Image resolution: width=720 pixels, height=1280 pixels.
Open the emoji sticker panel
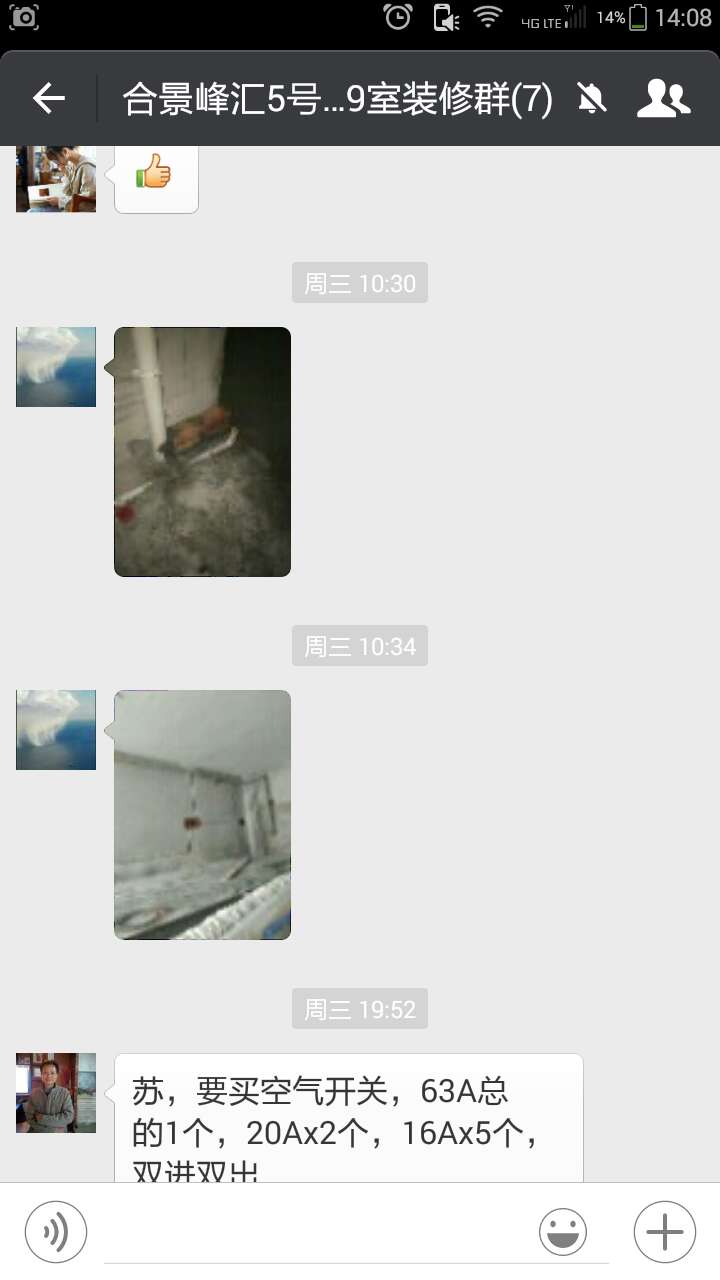(x=563, y=1232)
